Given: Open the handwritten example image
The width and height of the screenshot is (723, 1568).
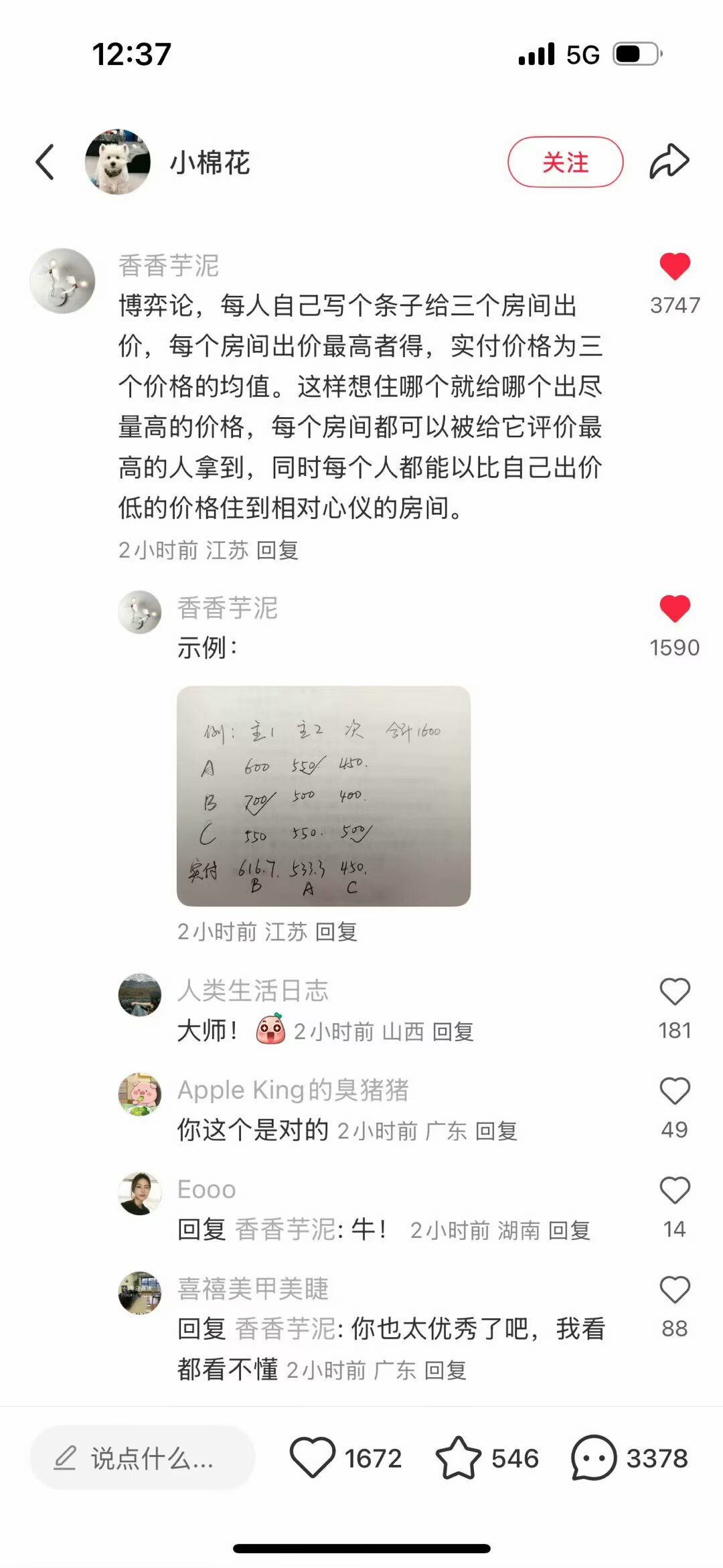Looking at the screenshot, I should [x=323, y=795].
